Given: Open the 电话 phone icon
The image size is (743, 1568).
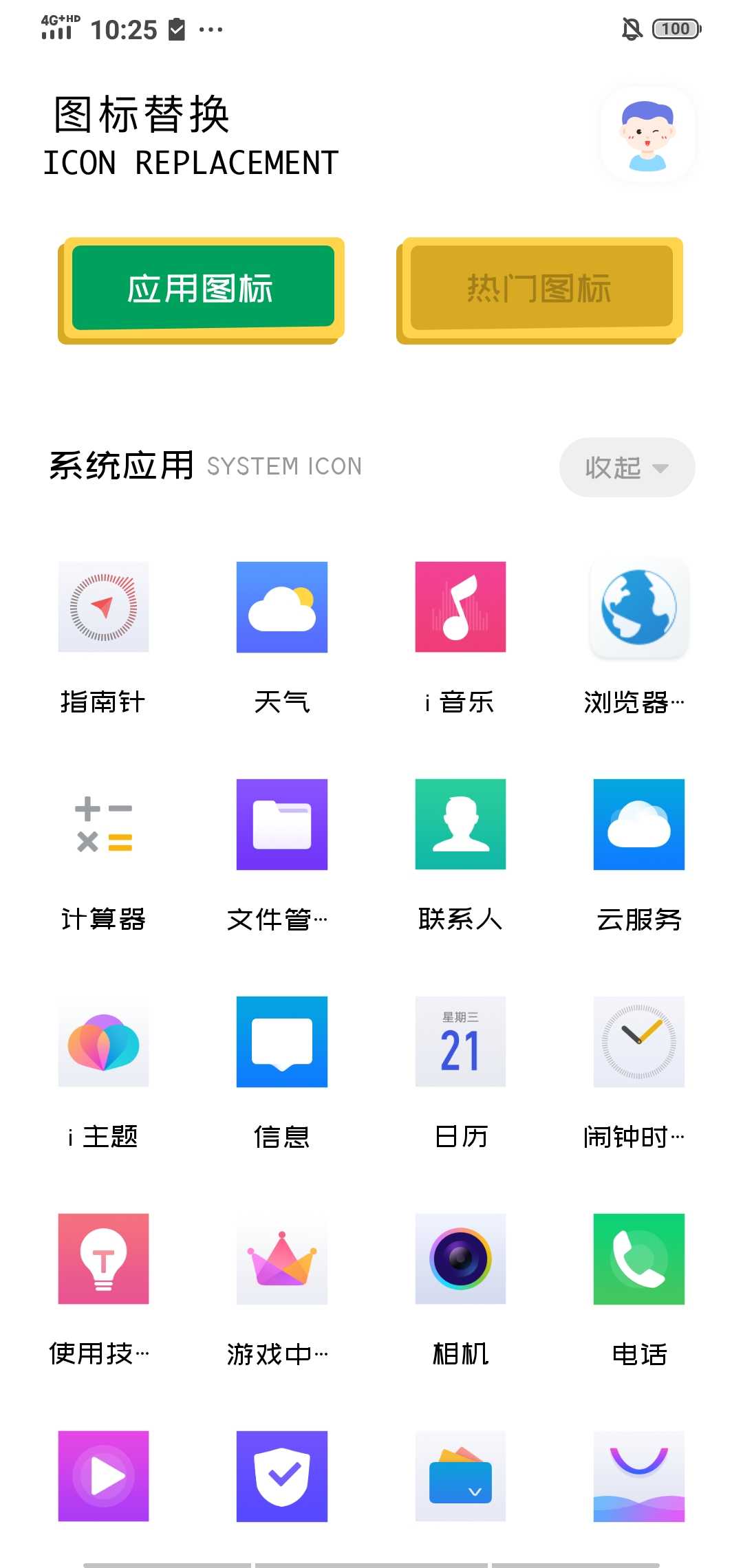Looking at the screenshot, I should [639, 1259].
